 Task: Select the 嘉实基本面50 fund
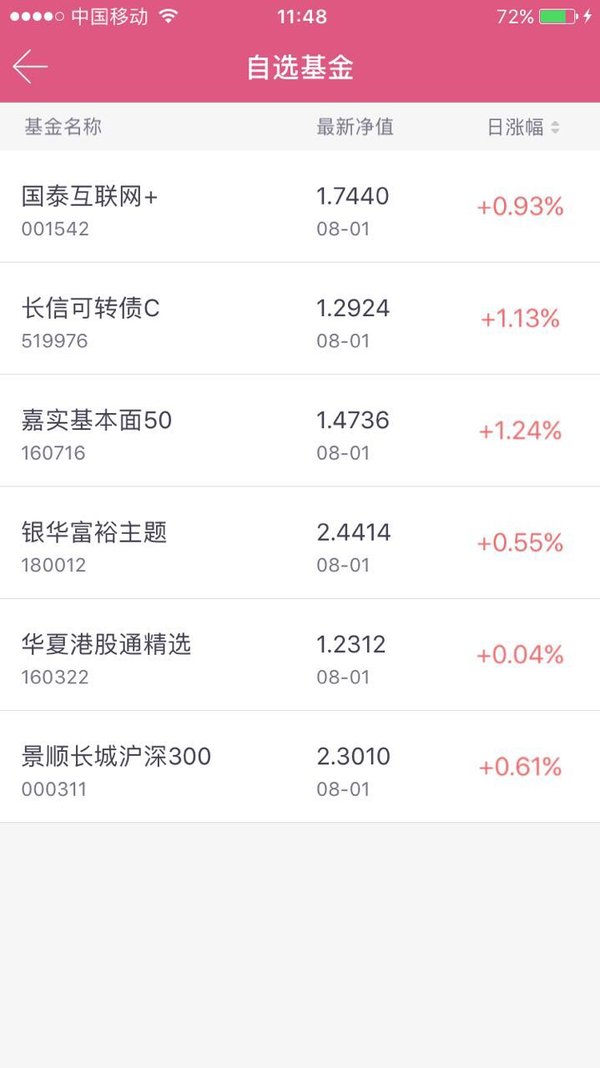pos(300,430)
